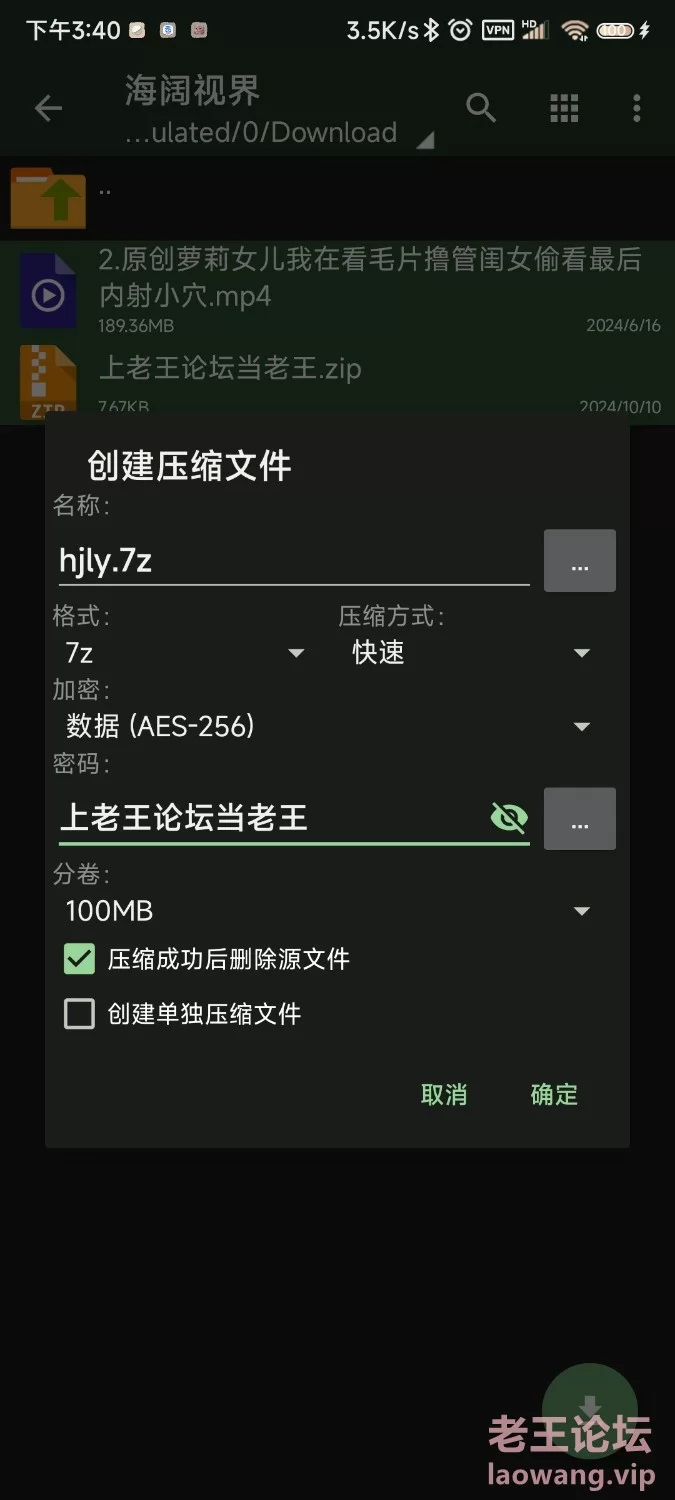Toggle password visibility with the eye icon
675x1500 pixels.
(x=509, y=819)
